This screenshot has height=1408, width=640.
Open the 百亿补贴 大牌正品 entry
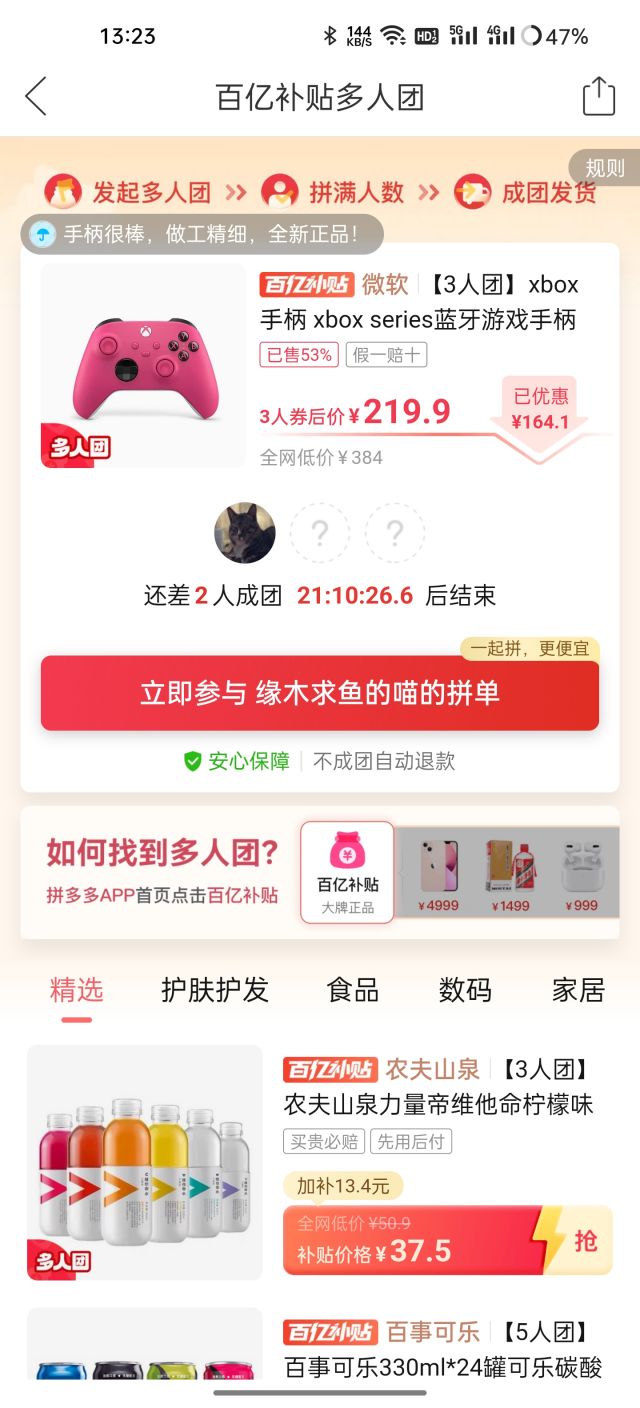coord(348,872)
